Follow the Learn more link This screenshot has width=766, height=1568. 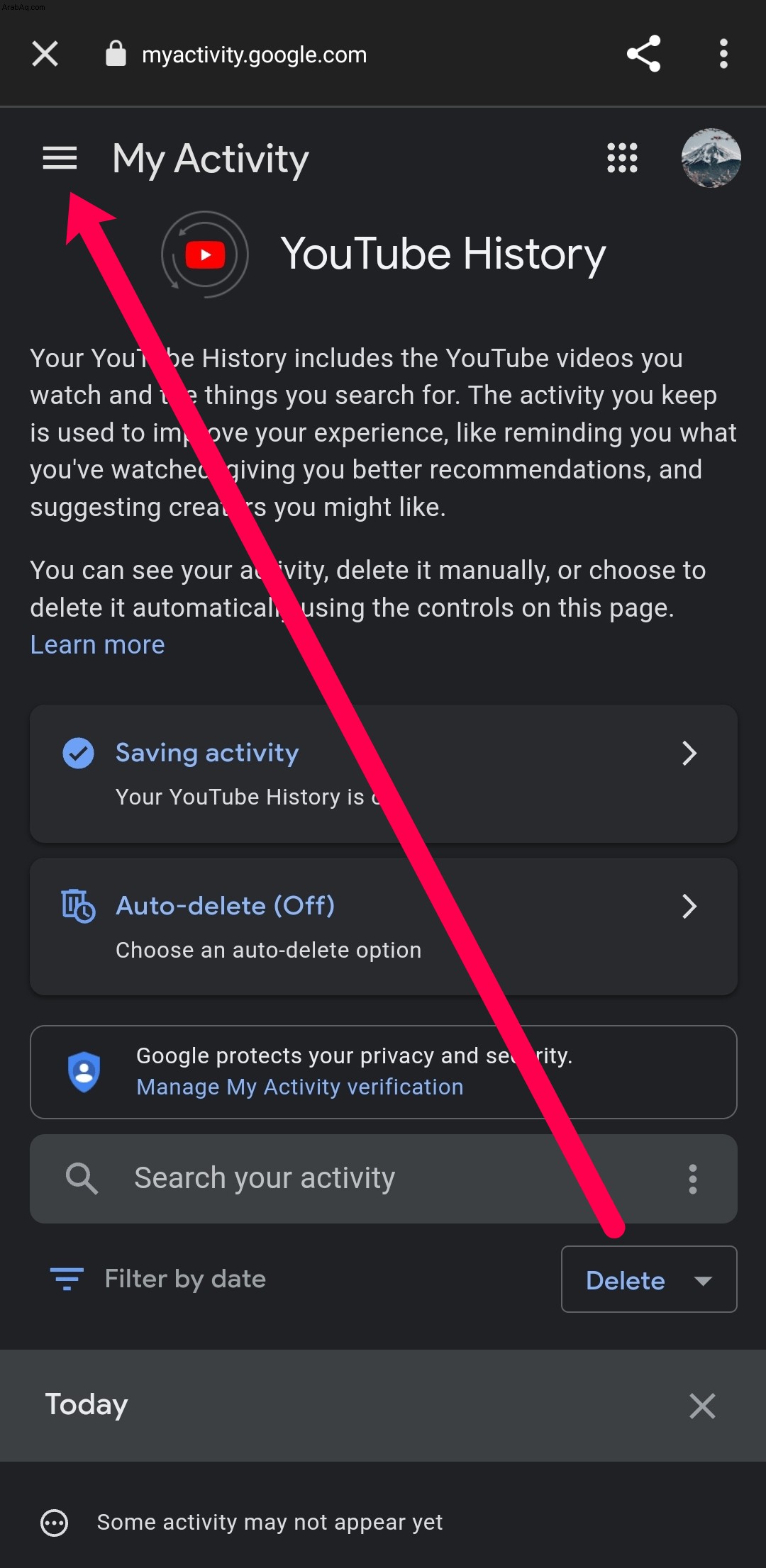click(x=97, y=645)
